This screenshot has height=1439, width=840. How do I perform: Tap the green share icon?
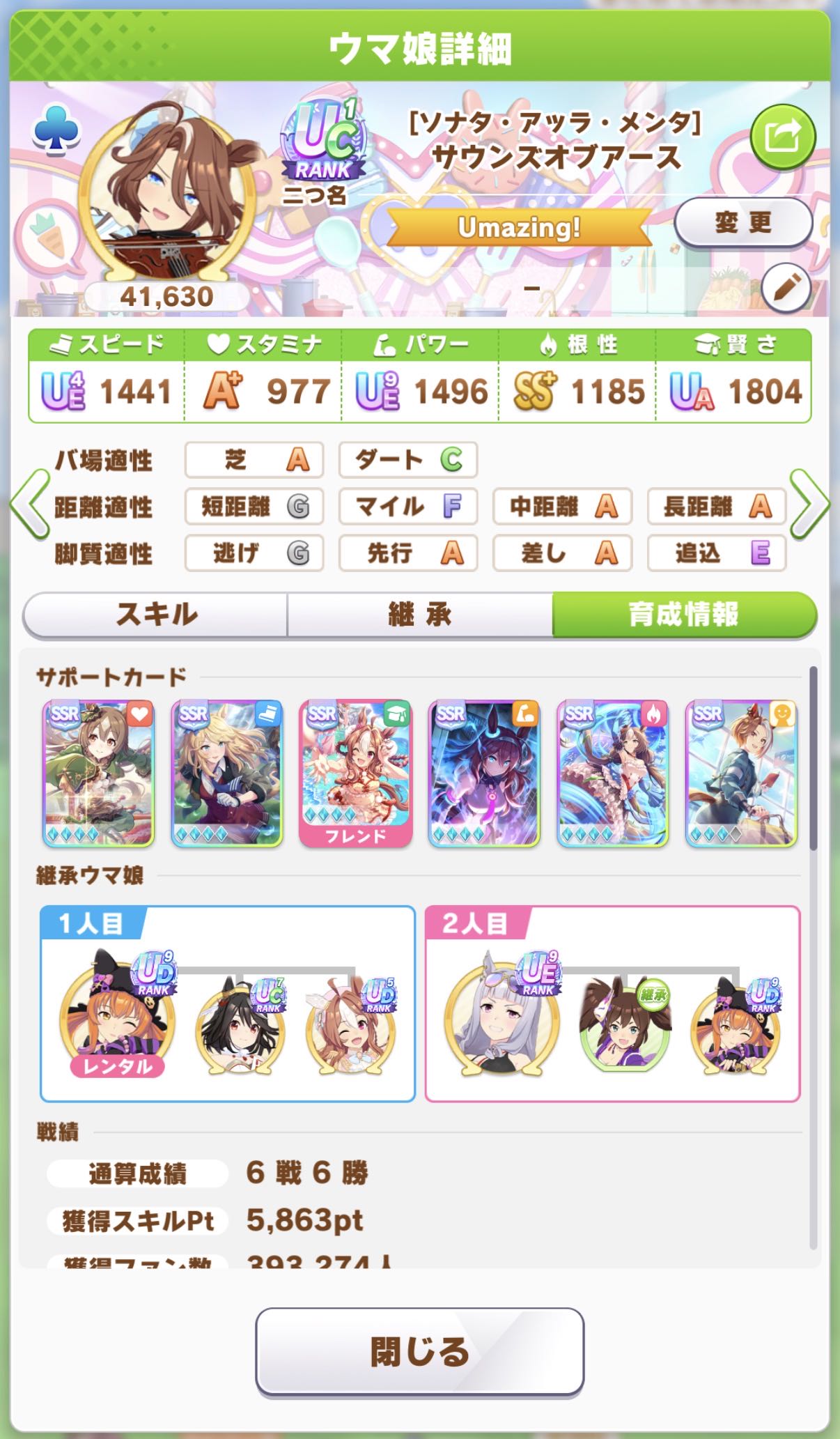[782, 137]
